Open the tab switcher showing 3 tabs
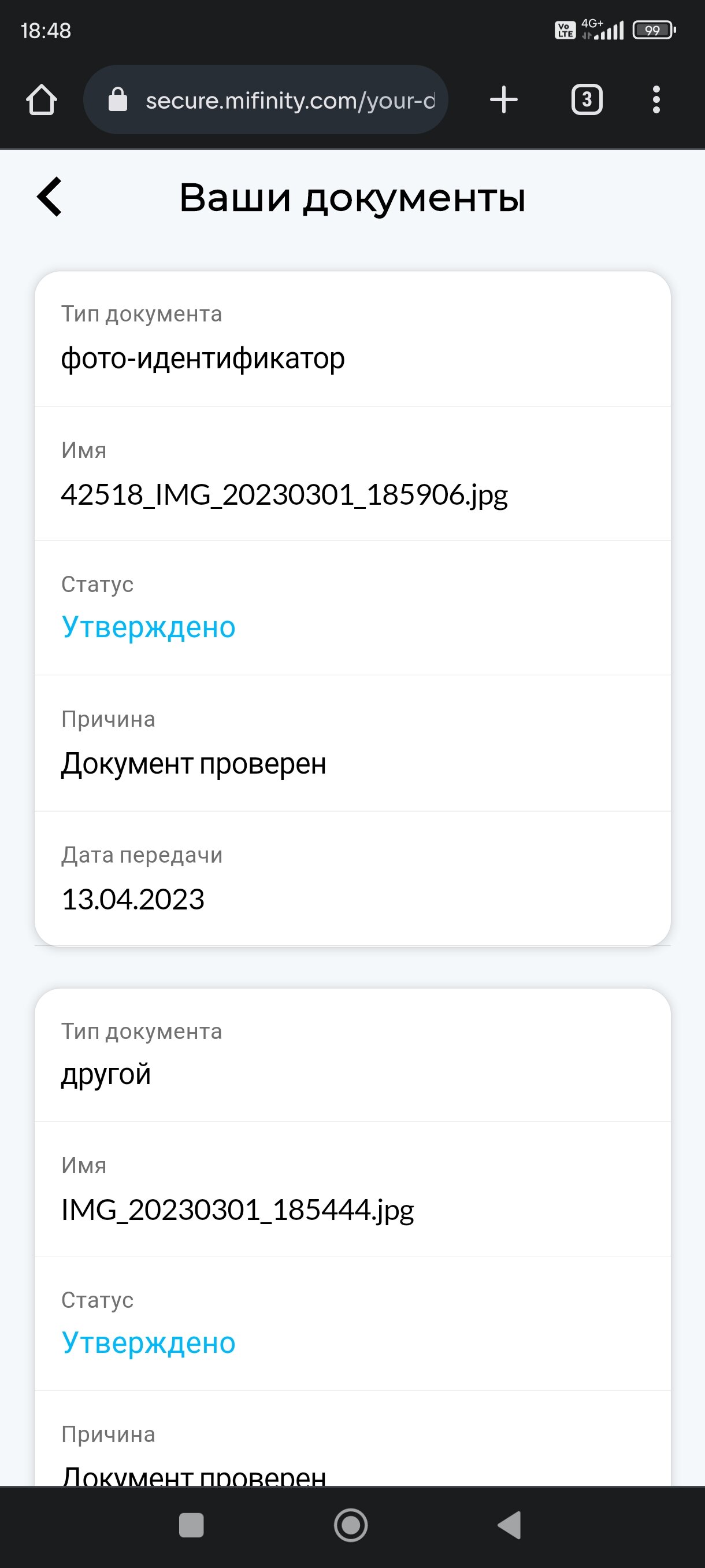 point(587,100)
